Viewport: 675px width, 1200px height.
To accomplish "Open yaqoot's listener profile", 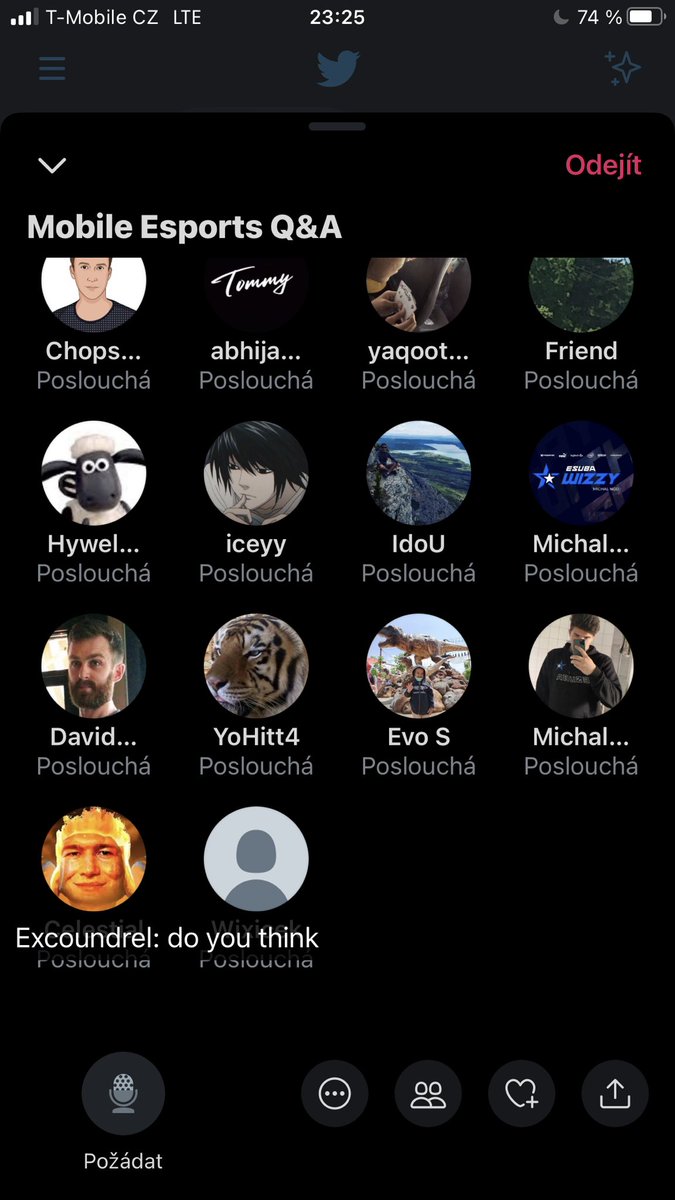I will (418, 295).
